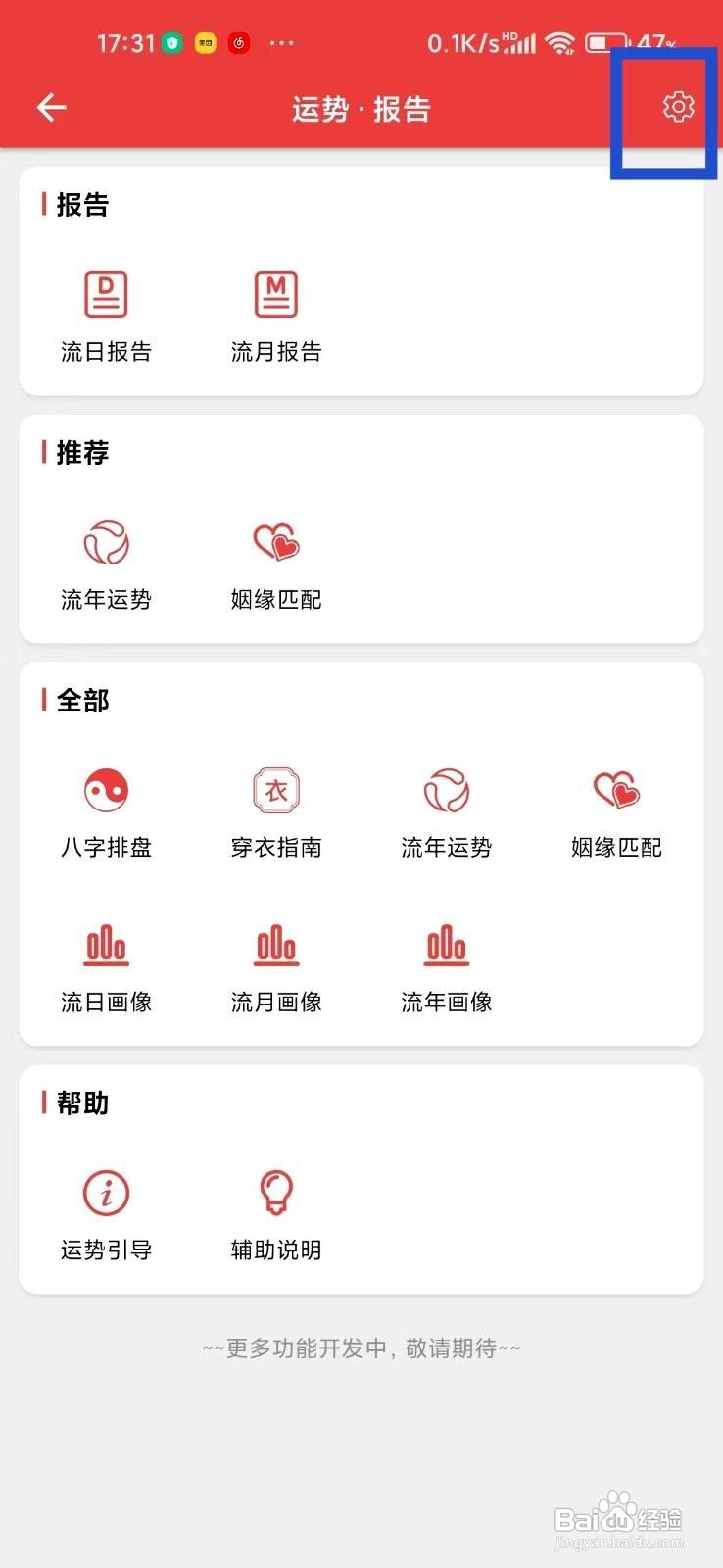This screenshot has height=1568, width=723.
Task: View 流日画像
Action: tap(106, 968)
